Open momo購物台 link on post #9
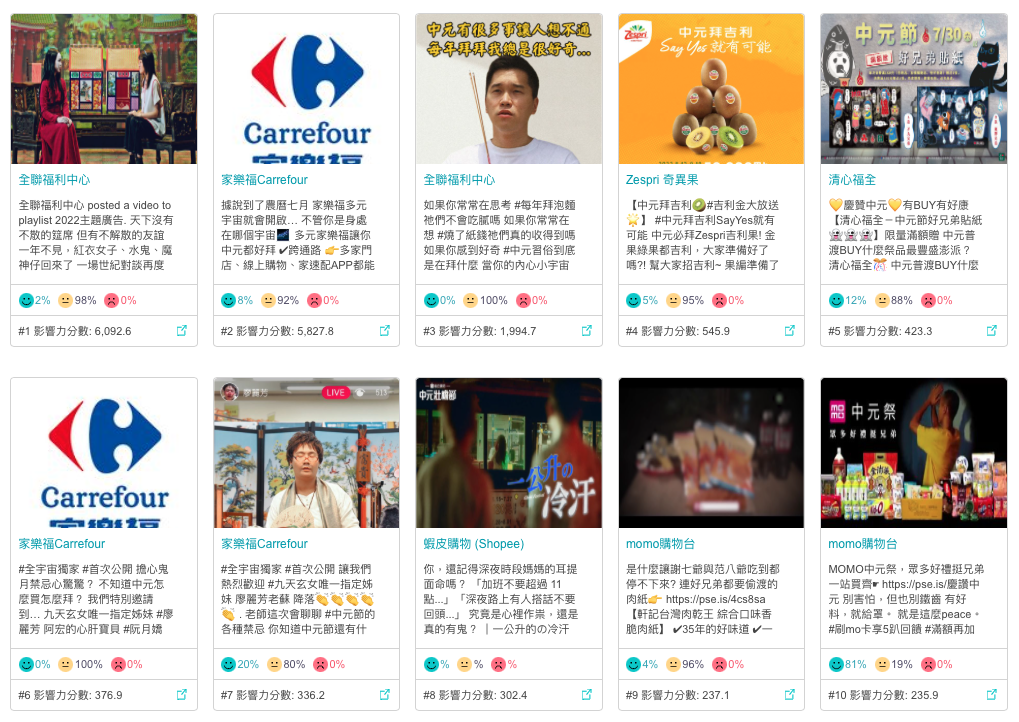 tap(660, 544)
